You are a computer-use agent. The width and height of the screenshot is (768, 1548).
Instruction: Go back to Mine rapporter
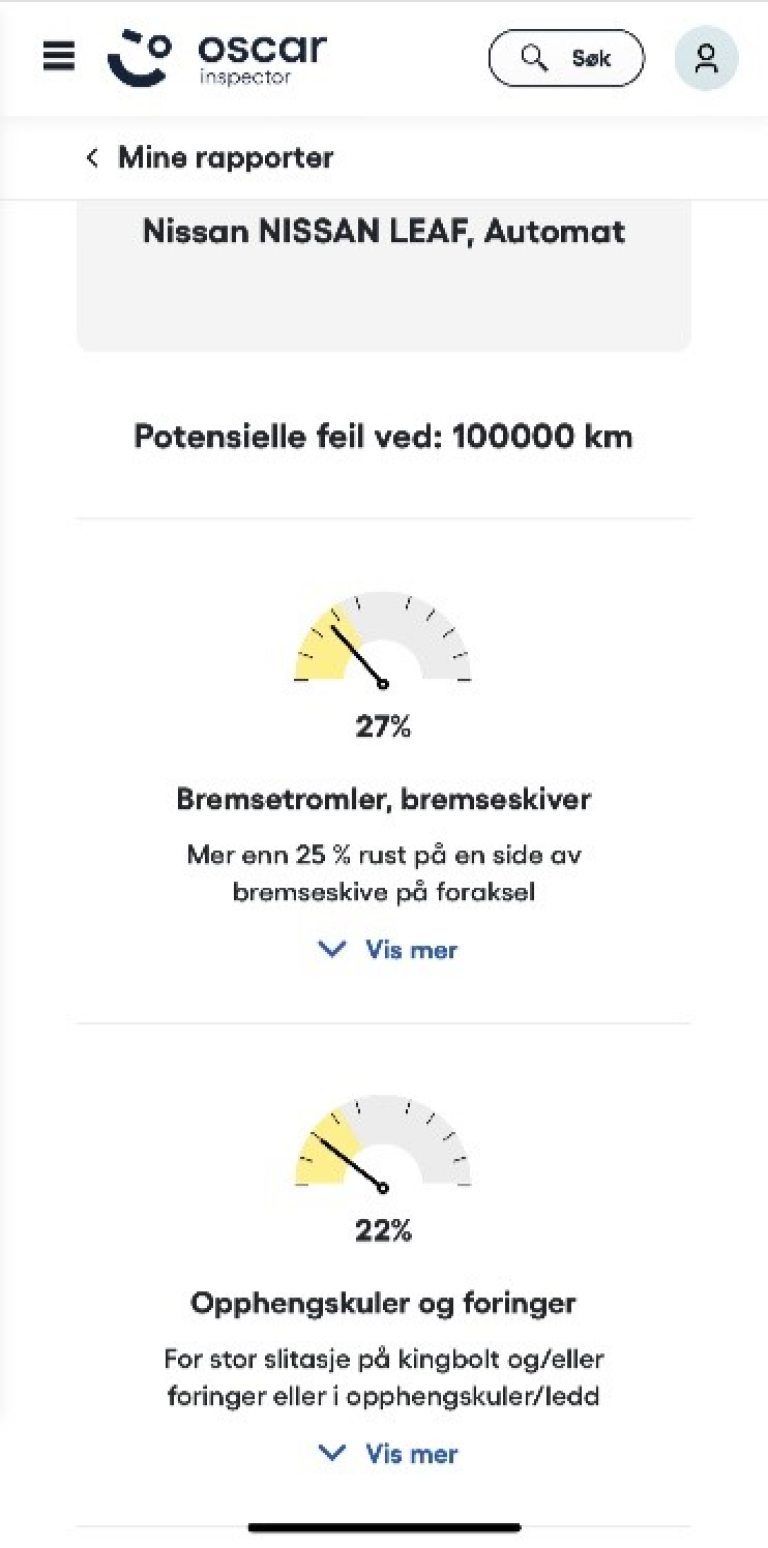tap(210, 158)
